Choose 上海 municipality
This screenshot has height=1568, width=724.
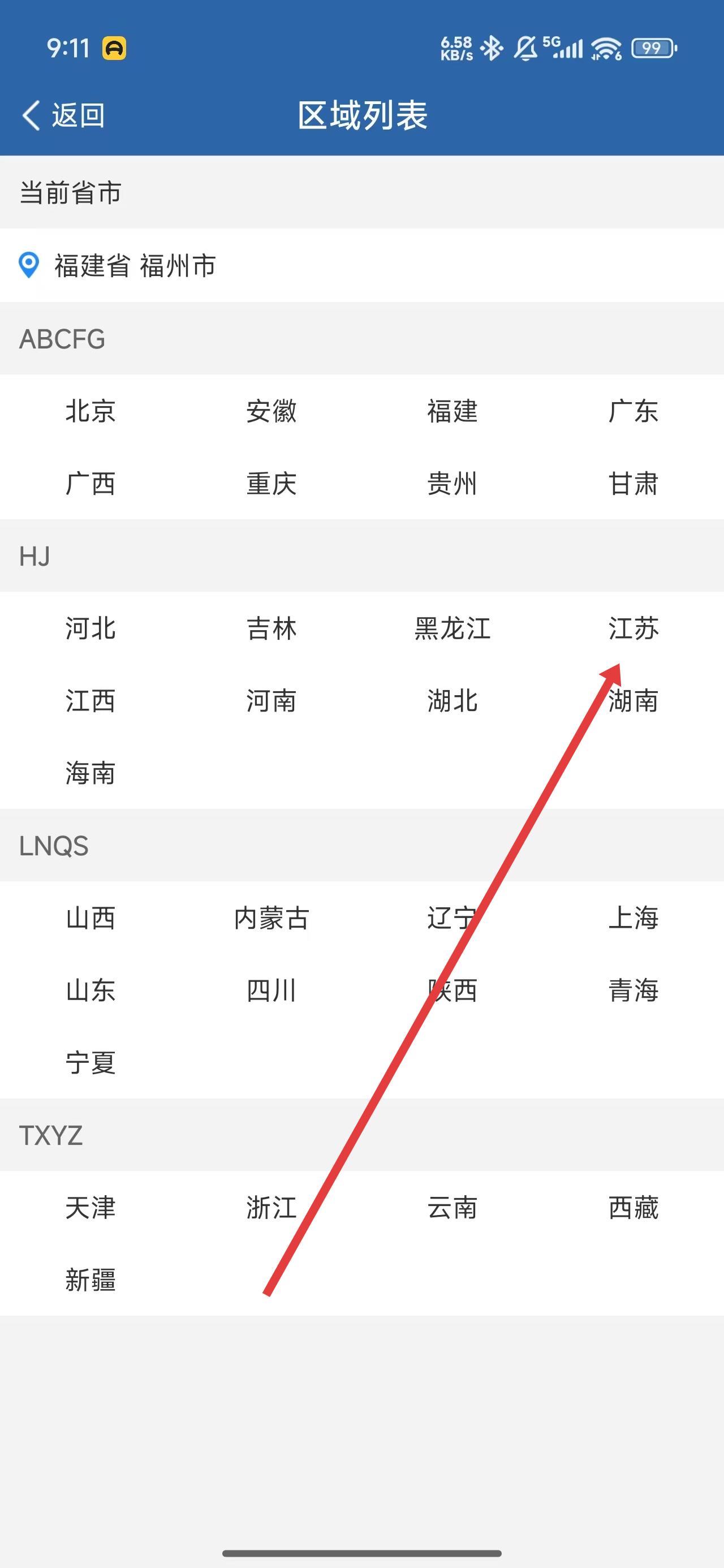point(633,918)
